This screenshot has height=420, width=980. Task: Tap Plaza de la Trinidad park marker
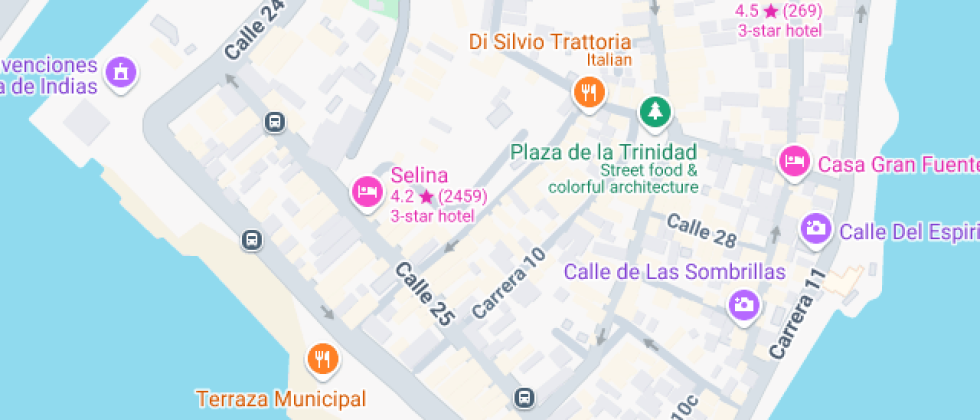[x=655, y=111]
